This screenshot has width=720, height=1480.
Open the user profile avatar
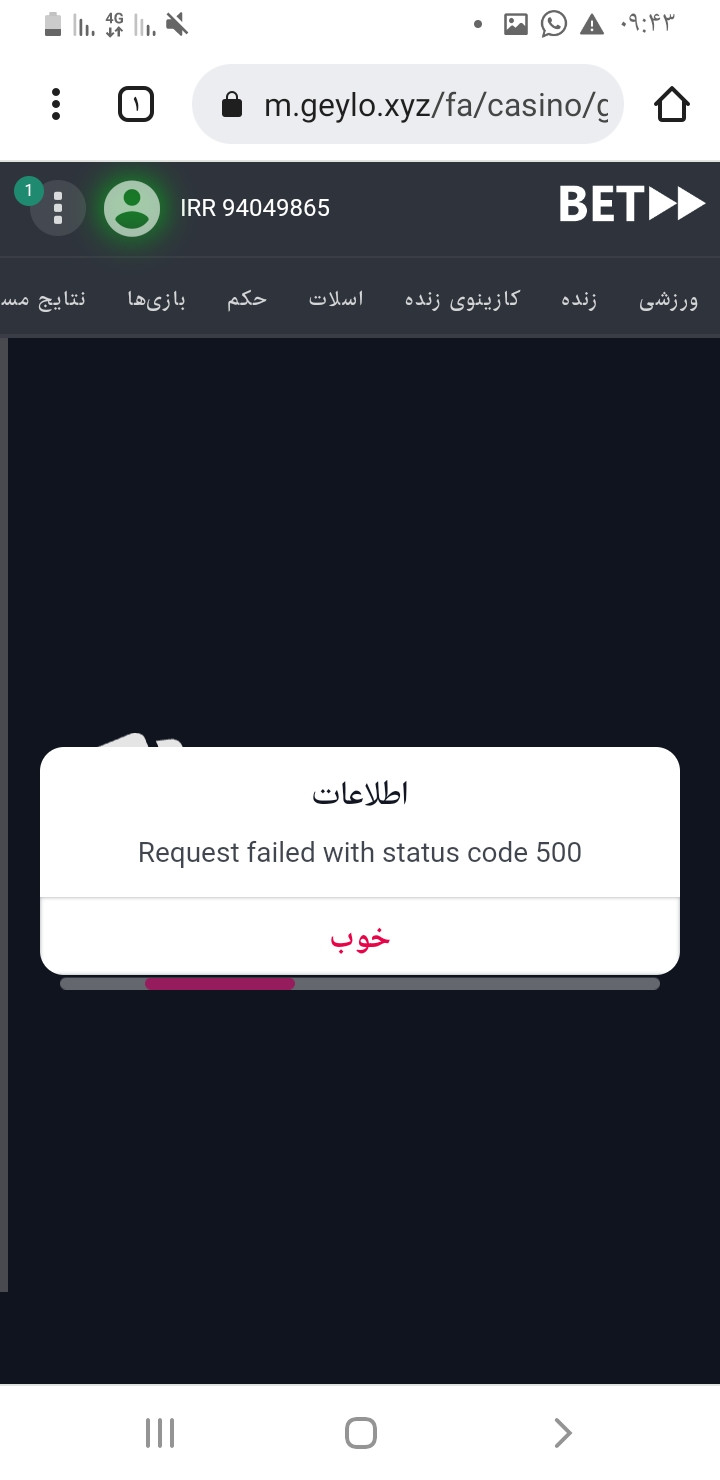click(x=132, y=208)
